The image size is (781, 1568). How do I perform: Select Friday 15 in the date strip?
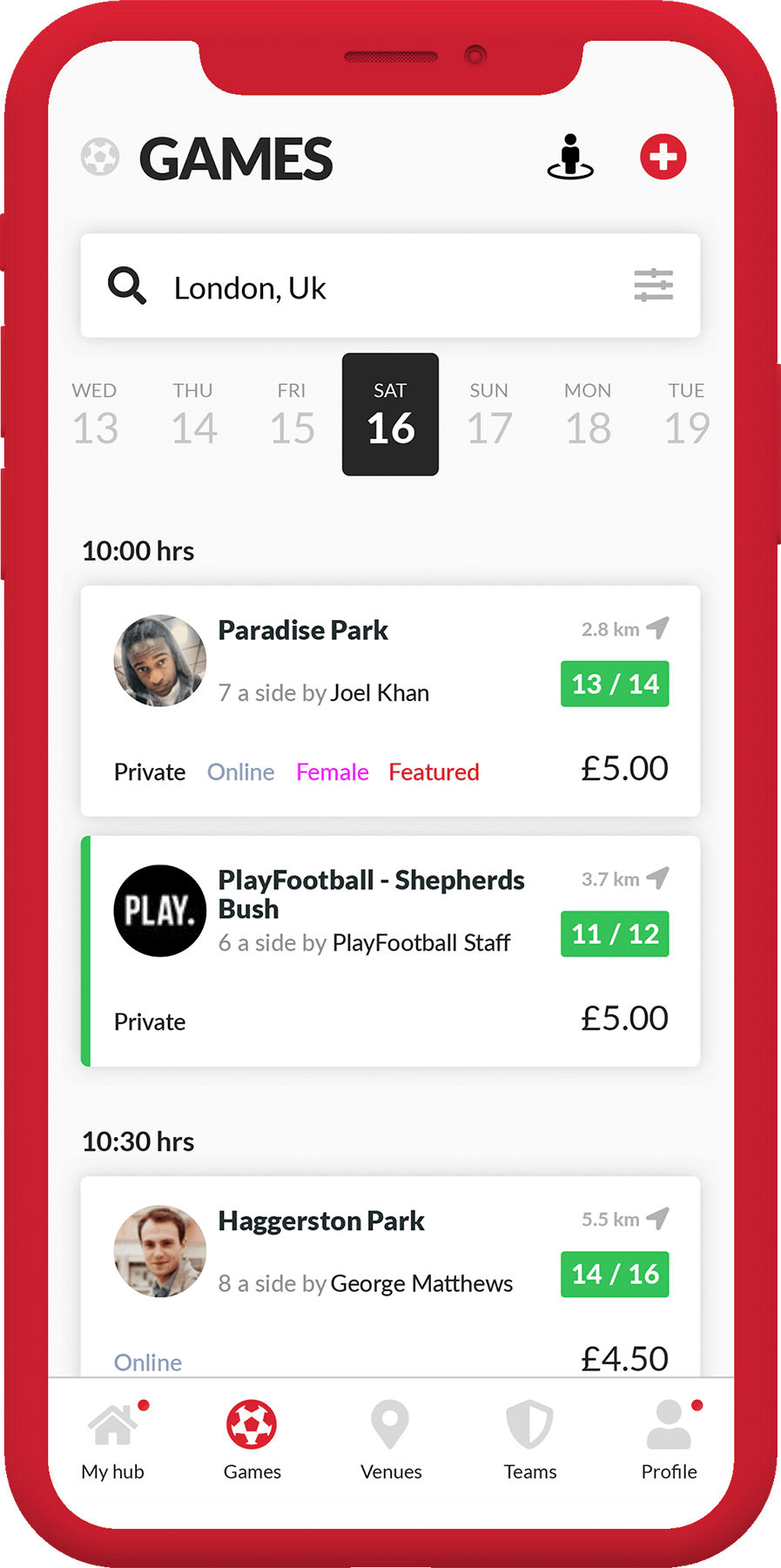(x=292, y=414)
